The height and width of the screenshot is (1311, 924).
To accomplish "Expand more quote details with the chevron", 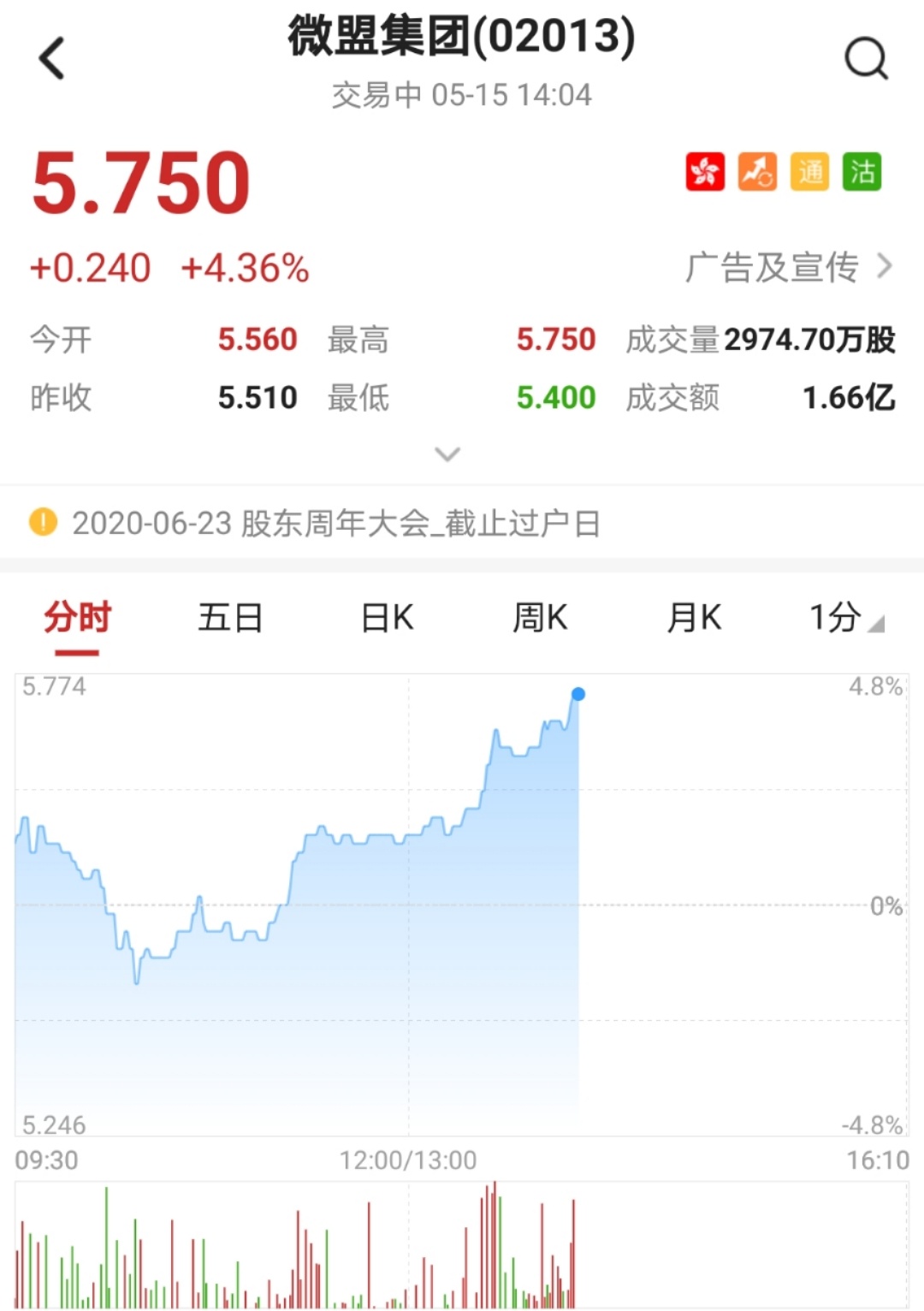I will click(x=447, y=454).
